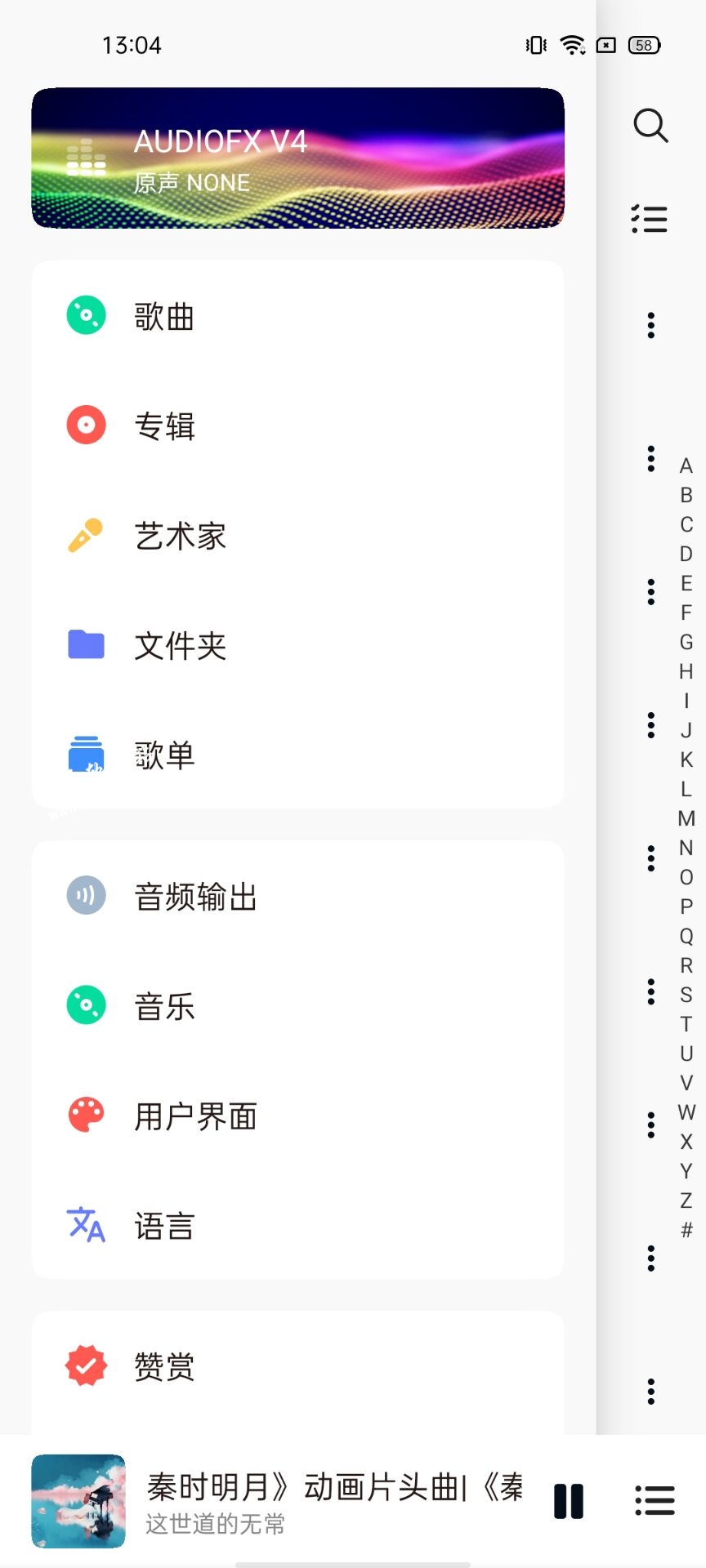Browse 文件夹 folders

(297, 645)
